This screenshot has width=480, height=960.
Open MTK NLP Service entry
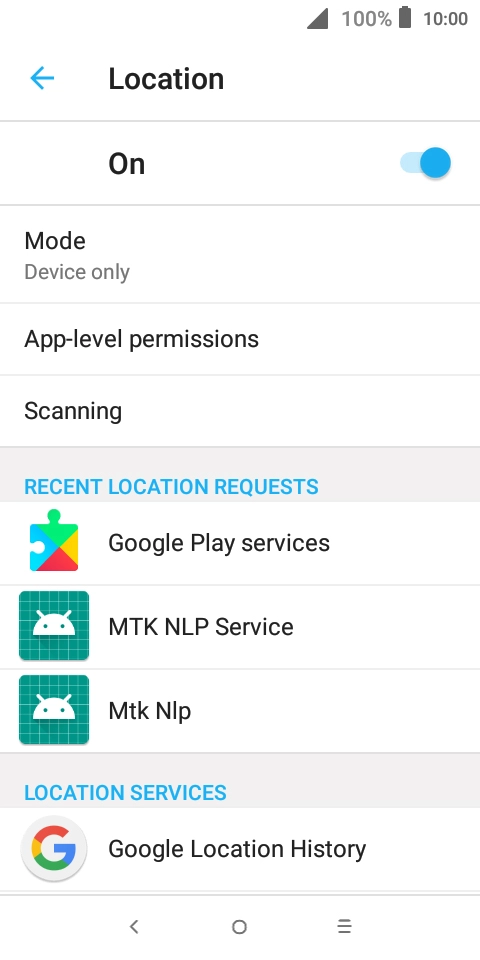240,627
